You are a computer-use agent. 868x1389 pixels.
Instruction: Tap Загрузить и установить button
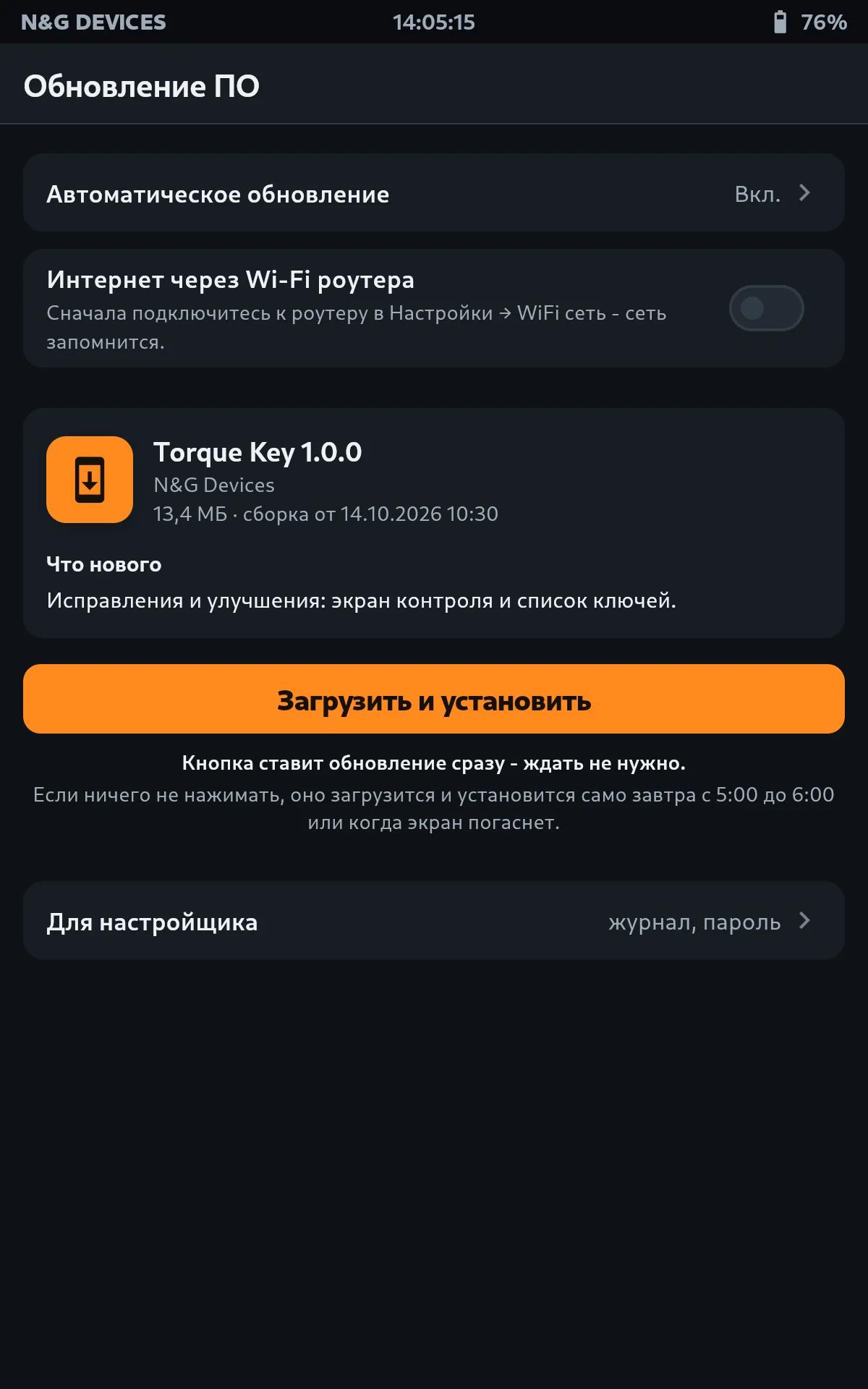point(434,700)
